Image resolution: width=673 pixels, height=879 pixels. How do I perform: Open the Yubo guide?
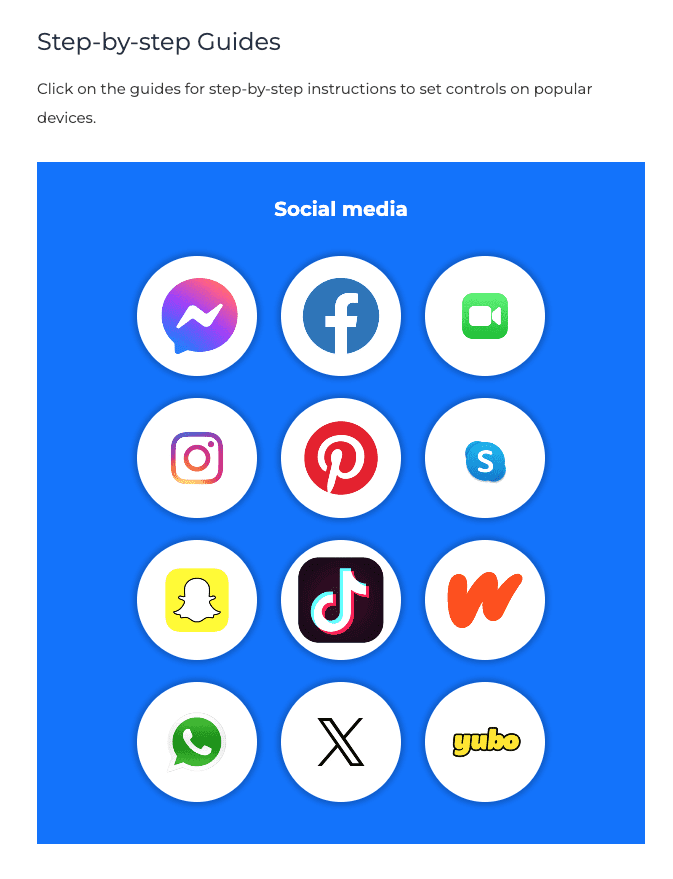[485, 742]
